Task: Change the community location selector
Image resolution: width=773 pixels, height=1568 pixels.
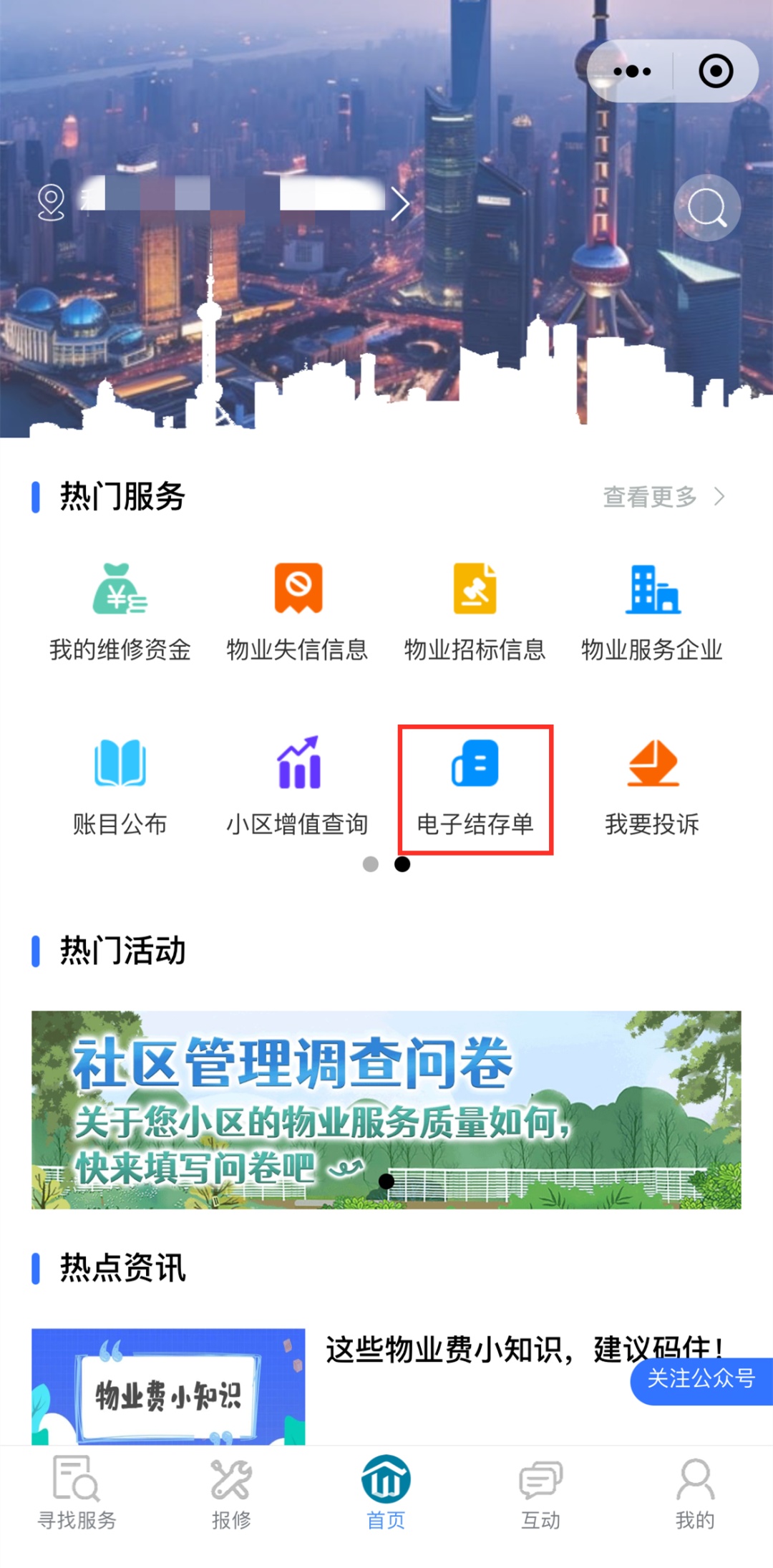Action: pyautogui.click(x=223, y=202)
